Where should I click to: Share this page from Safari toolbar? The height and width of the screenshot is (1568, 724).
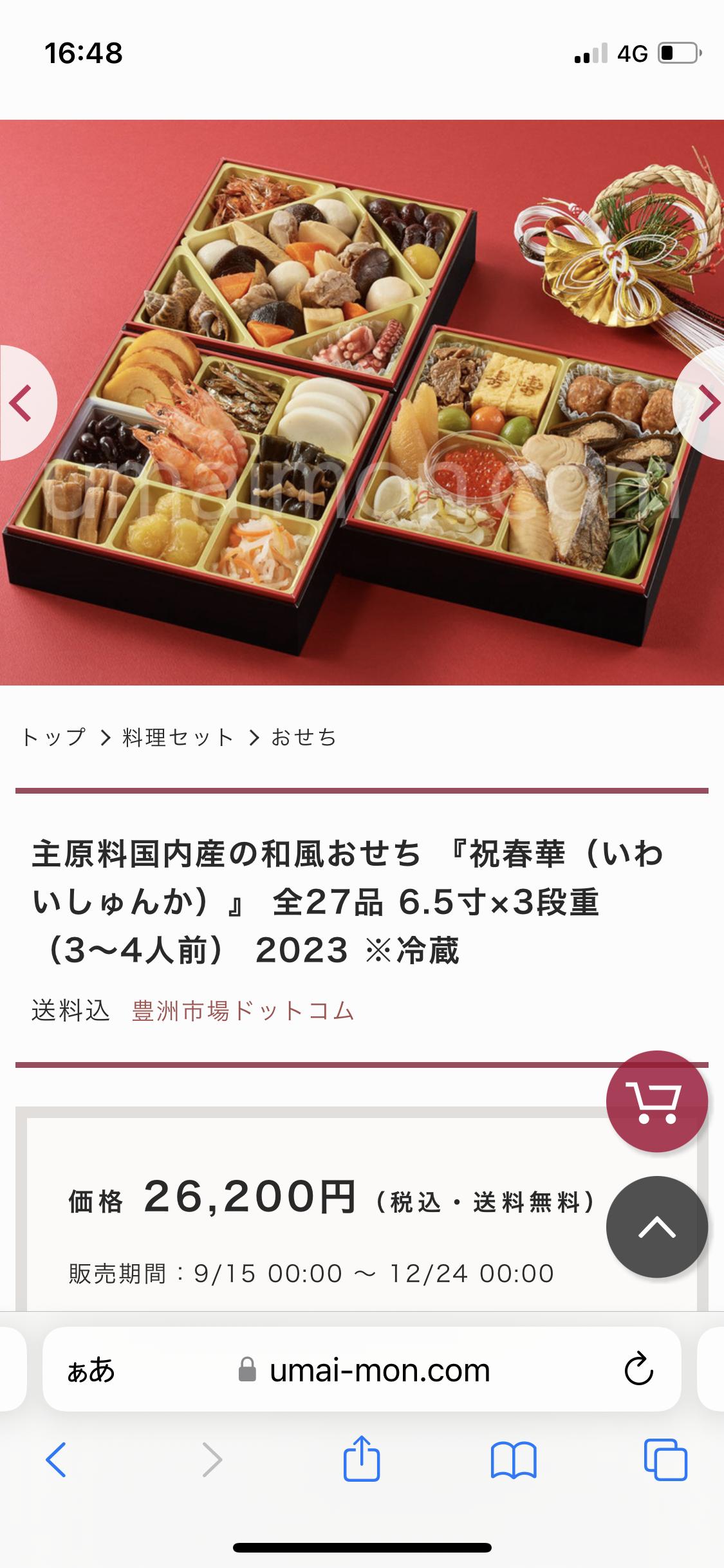point(362,1458)
